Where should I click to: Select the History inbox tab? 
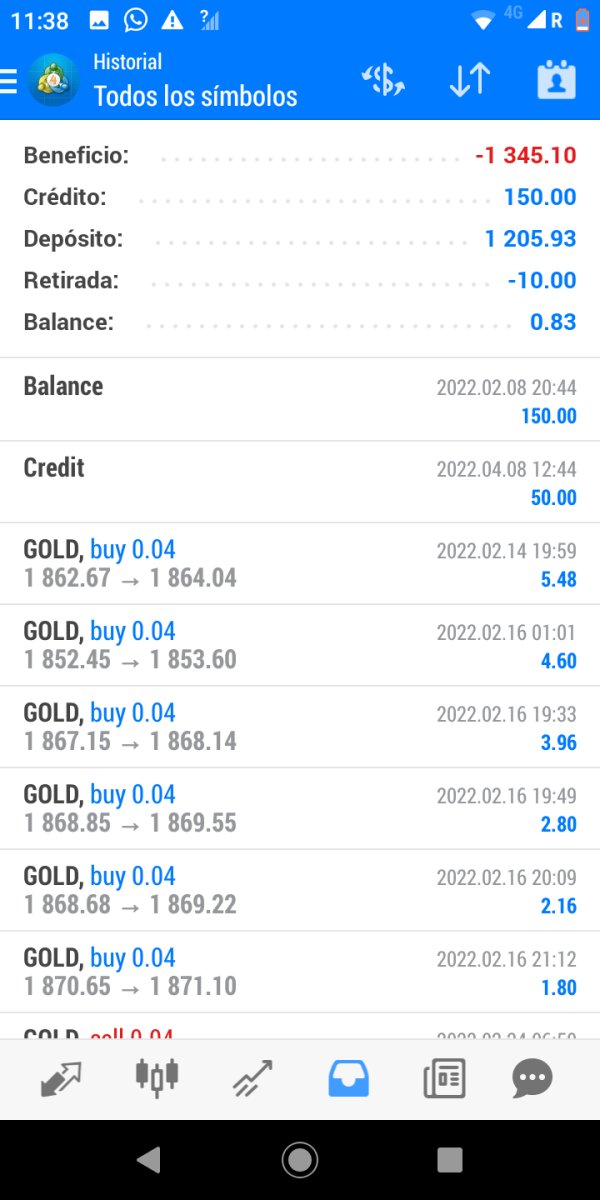point(349,1078)
